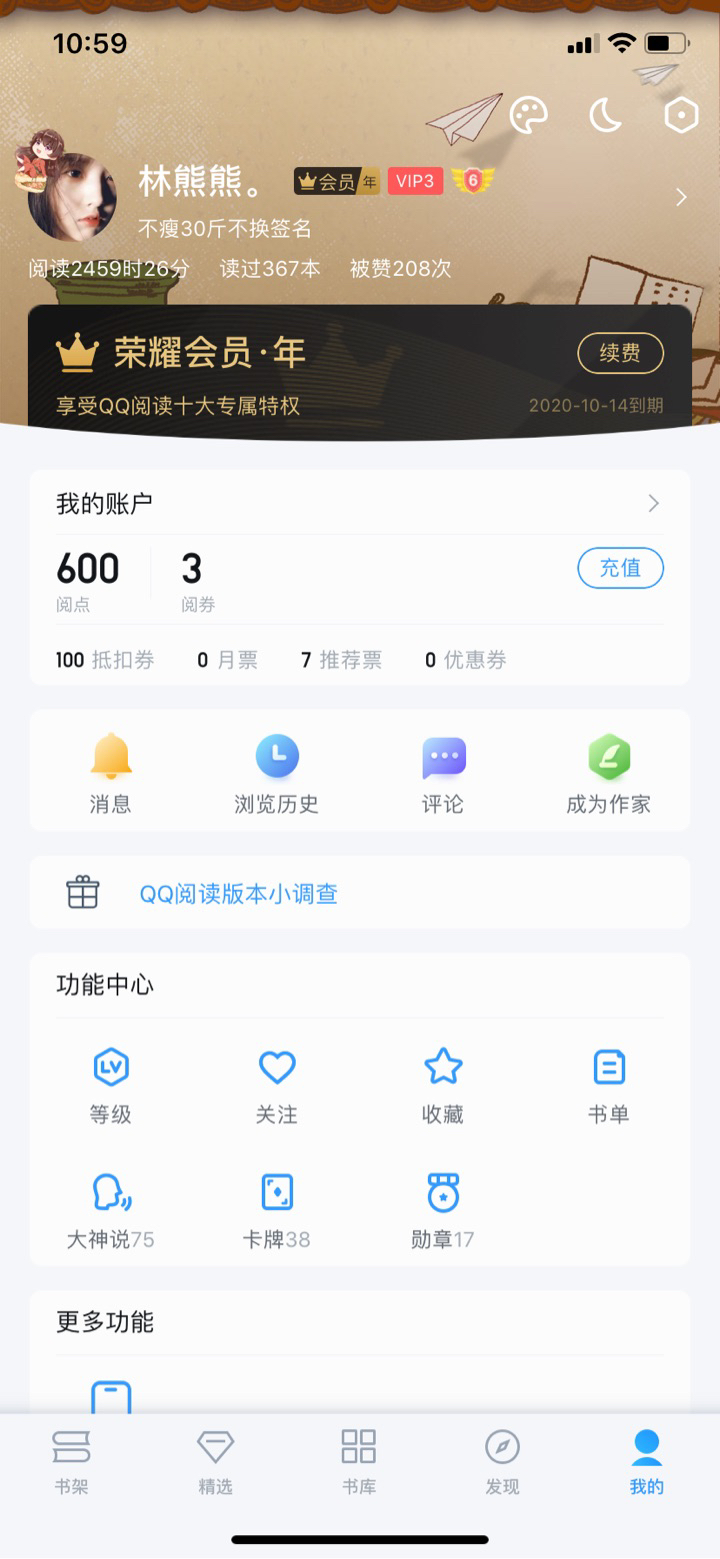Open the theme palette icon
The width and height of the screenshot is (720, 1559).
point(529,116)
